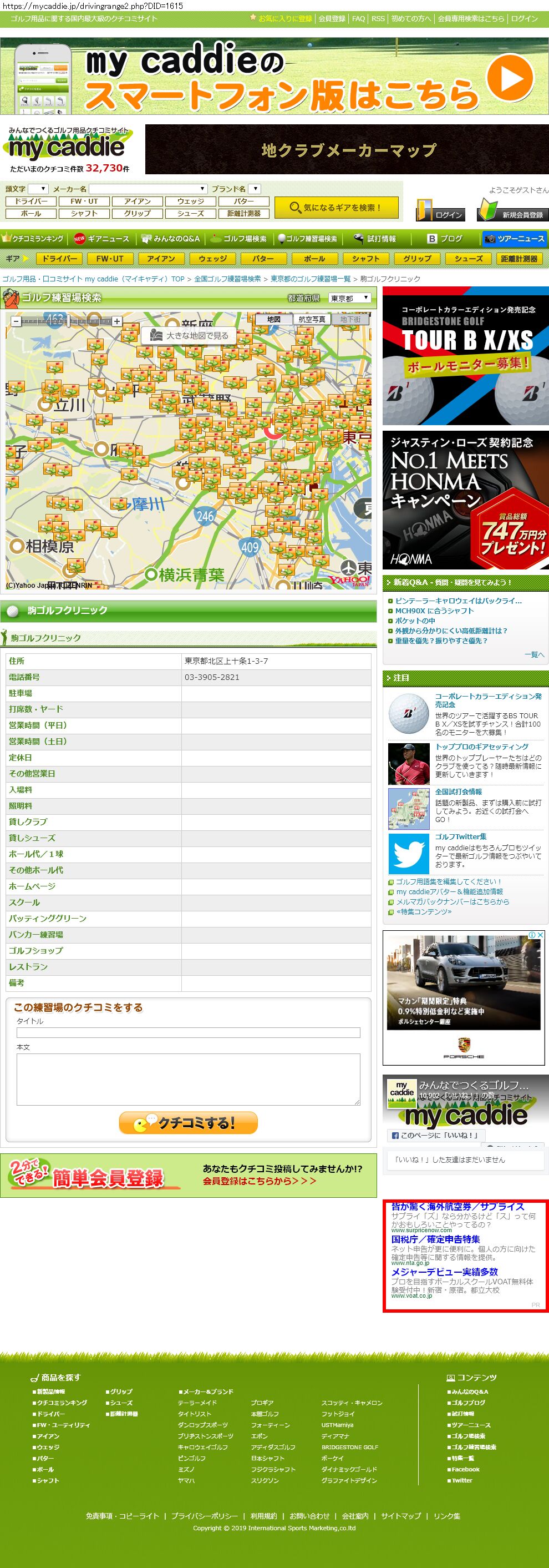549x1568 pixels.
Task: Tap the 新規会員登録 button
Action: [x=512, y=210]
